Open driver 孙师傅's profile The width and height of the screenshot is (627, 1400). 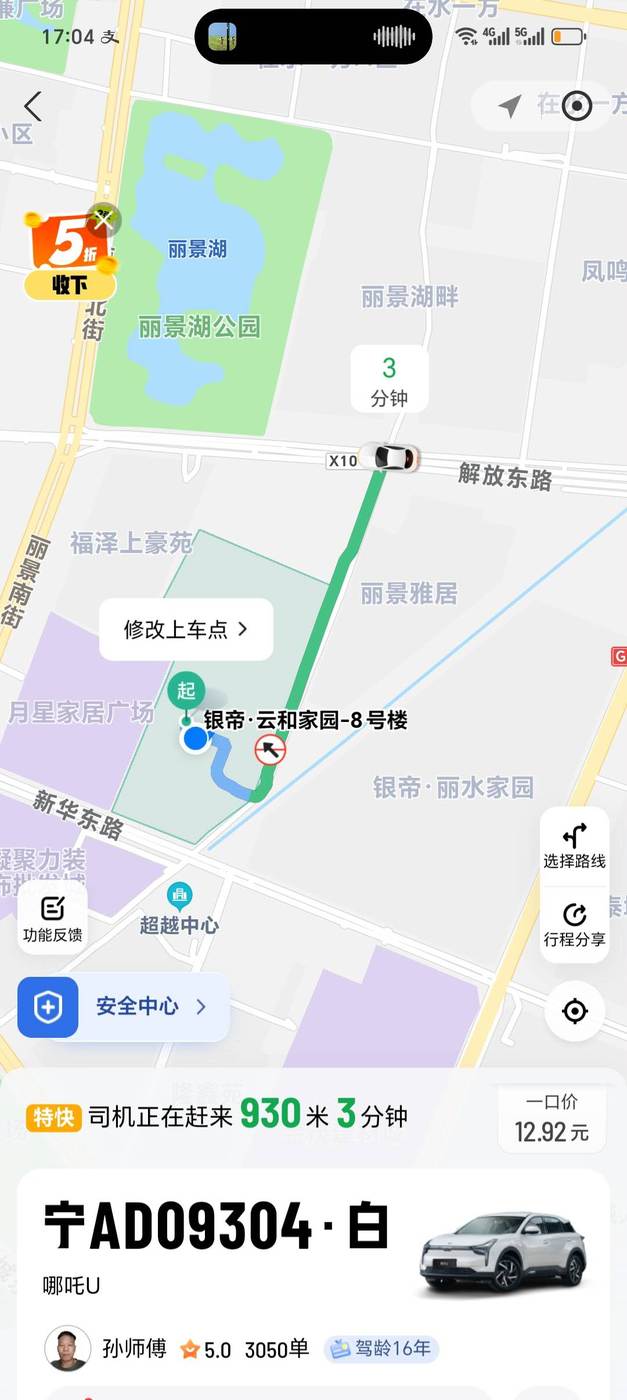click(x=68, y=1348)
